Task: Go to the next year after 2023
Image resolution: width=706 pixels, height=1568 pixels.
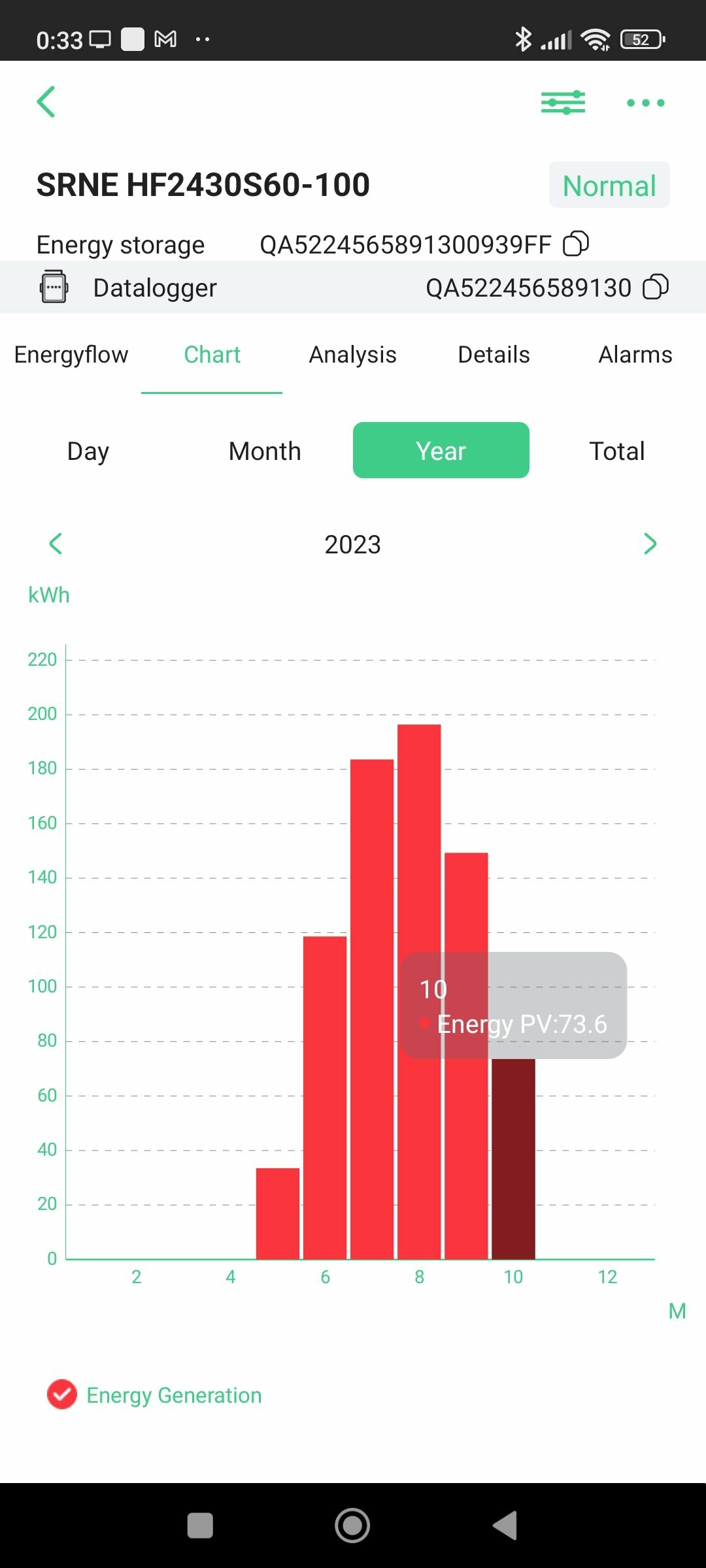Action: (650, 544)
